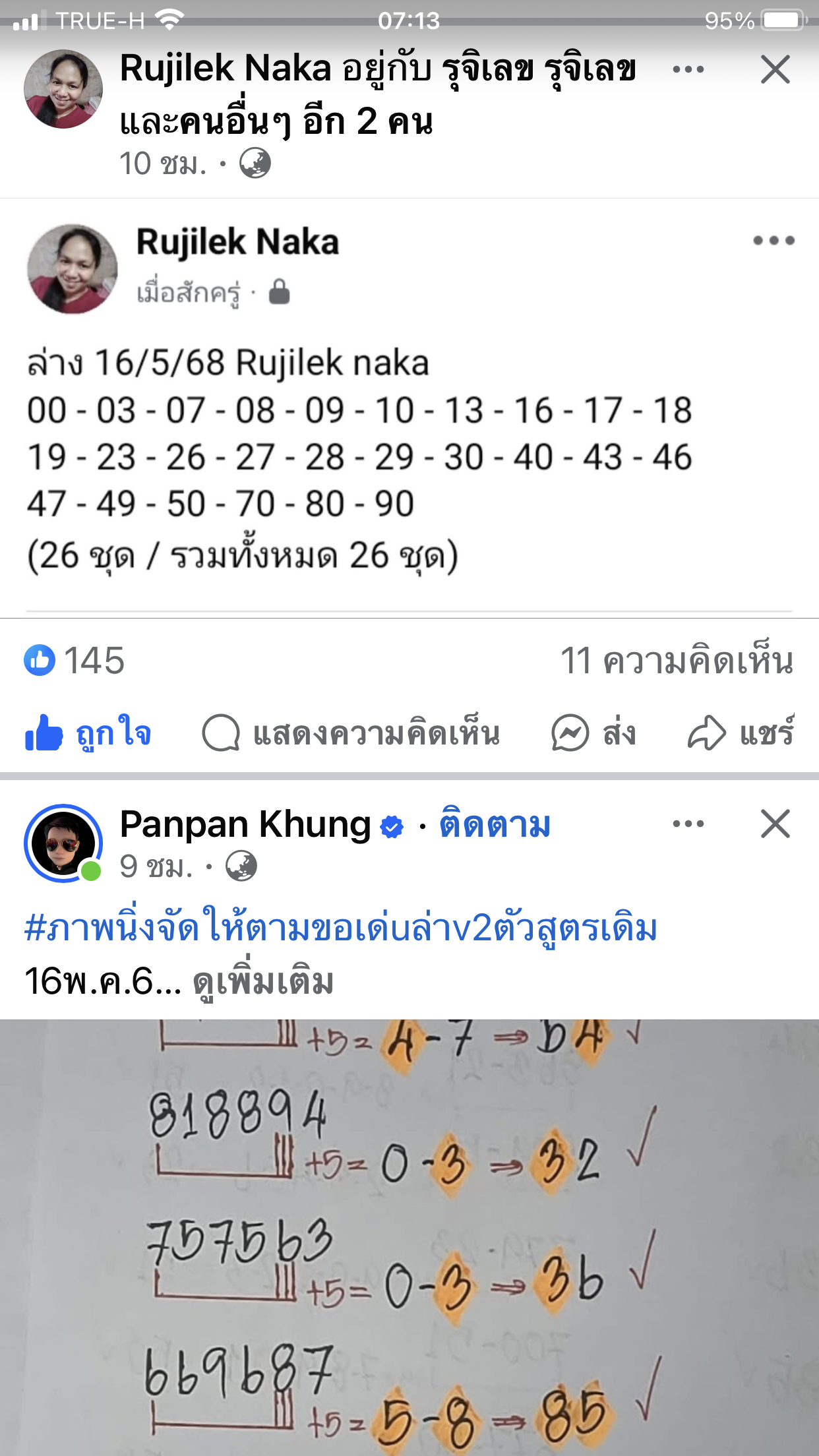Expand the caption with ดูเพิ่มเติม
This screenshot has height=1456, width=819.
pyautogui.click(x=263, y=982)
